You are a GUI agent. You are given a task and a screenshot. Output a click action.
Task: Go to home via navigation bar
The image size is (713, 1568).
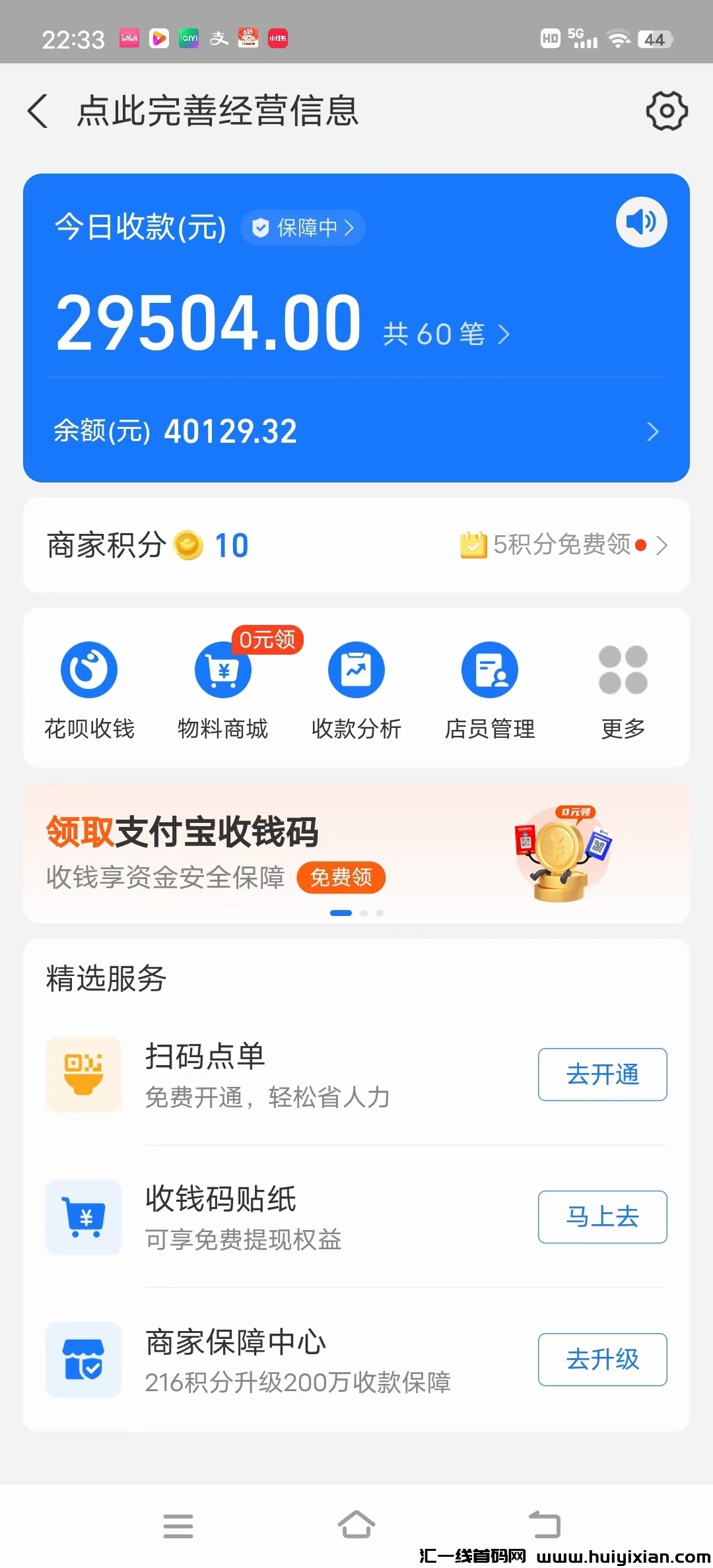(356, 1526)
